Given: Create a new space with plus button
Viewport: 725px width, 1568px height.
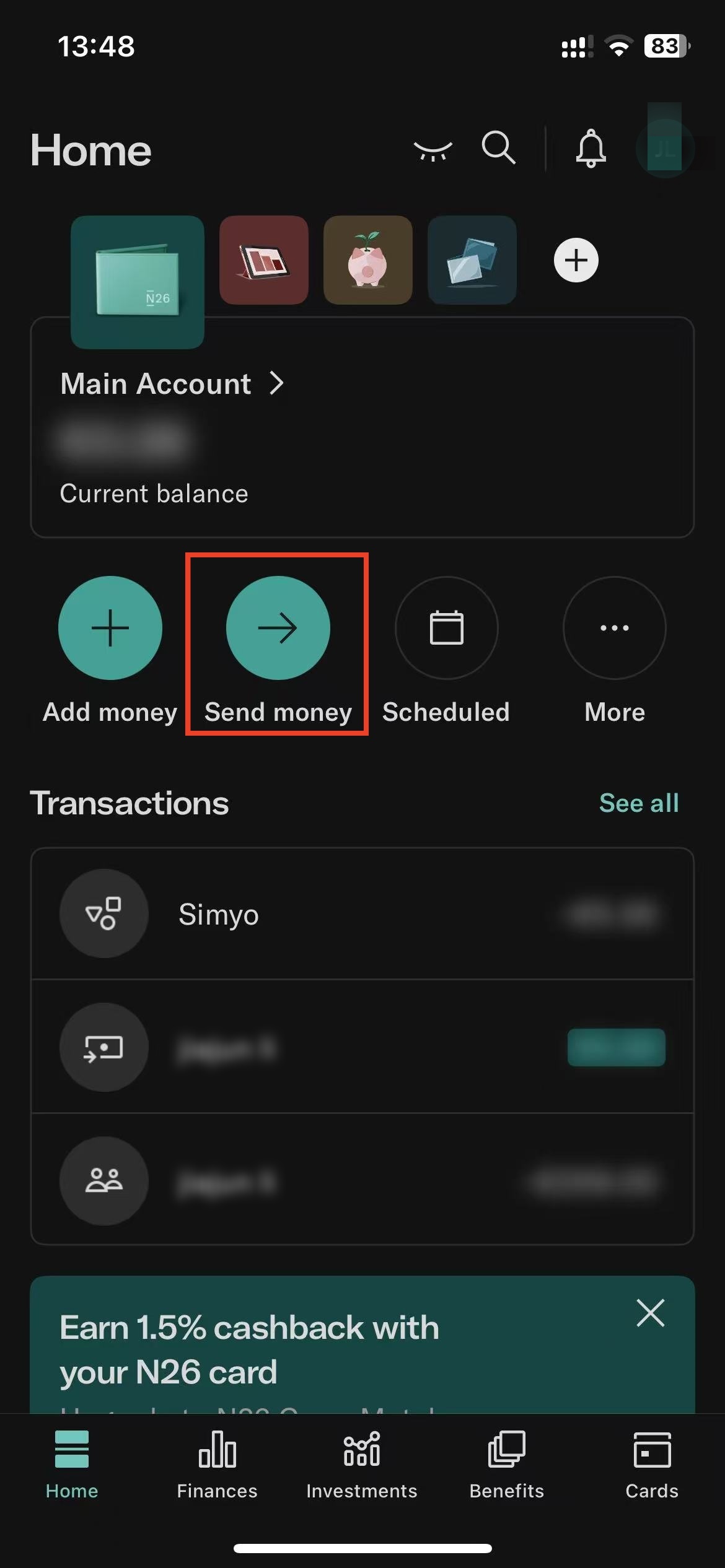Looking at the screenshot, I should tap(576, 260).
